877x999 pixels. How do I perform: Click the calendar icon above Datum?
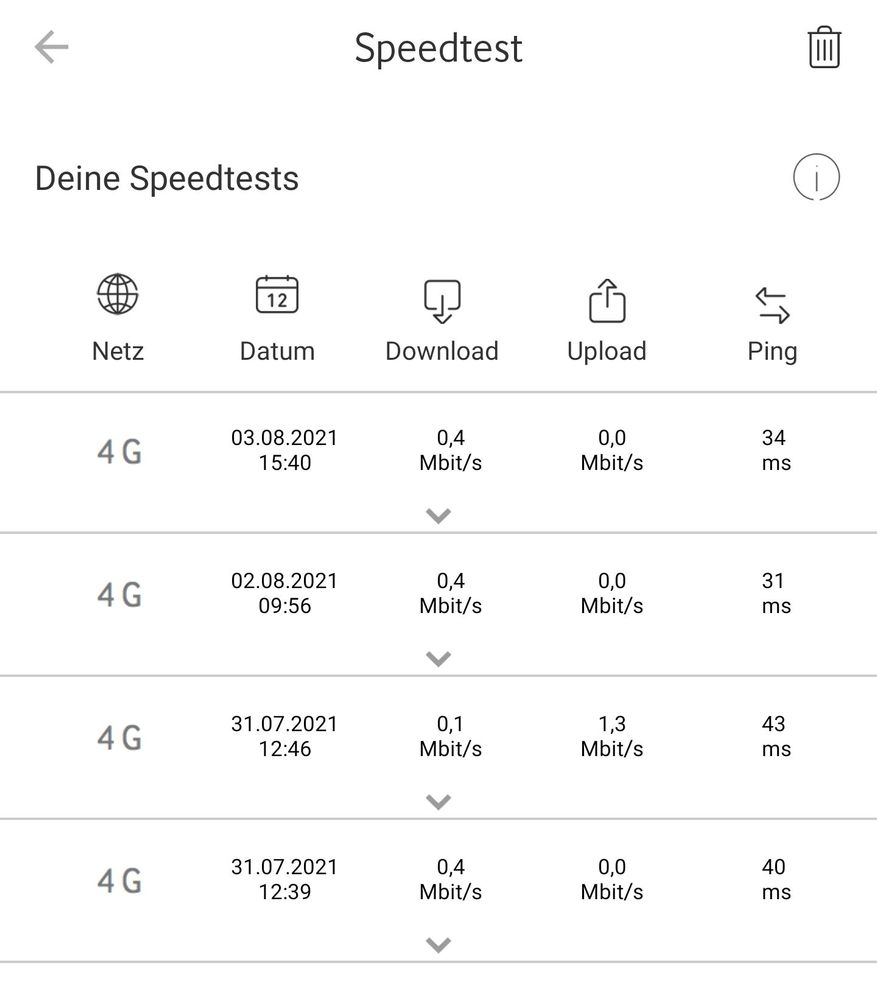pos(276,294)
